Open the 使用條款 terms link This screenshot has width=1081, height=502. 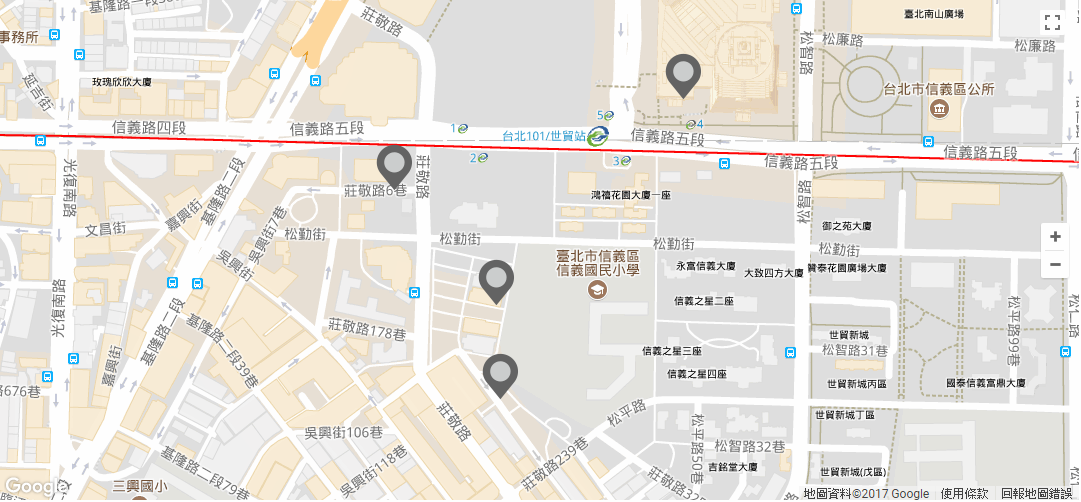(x=964, y=494)
